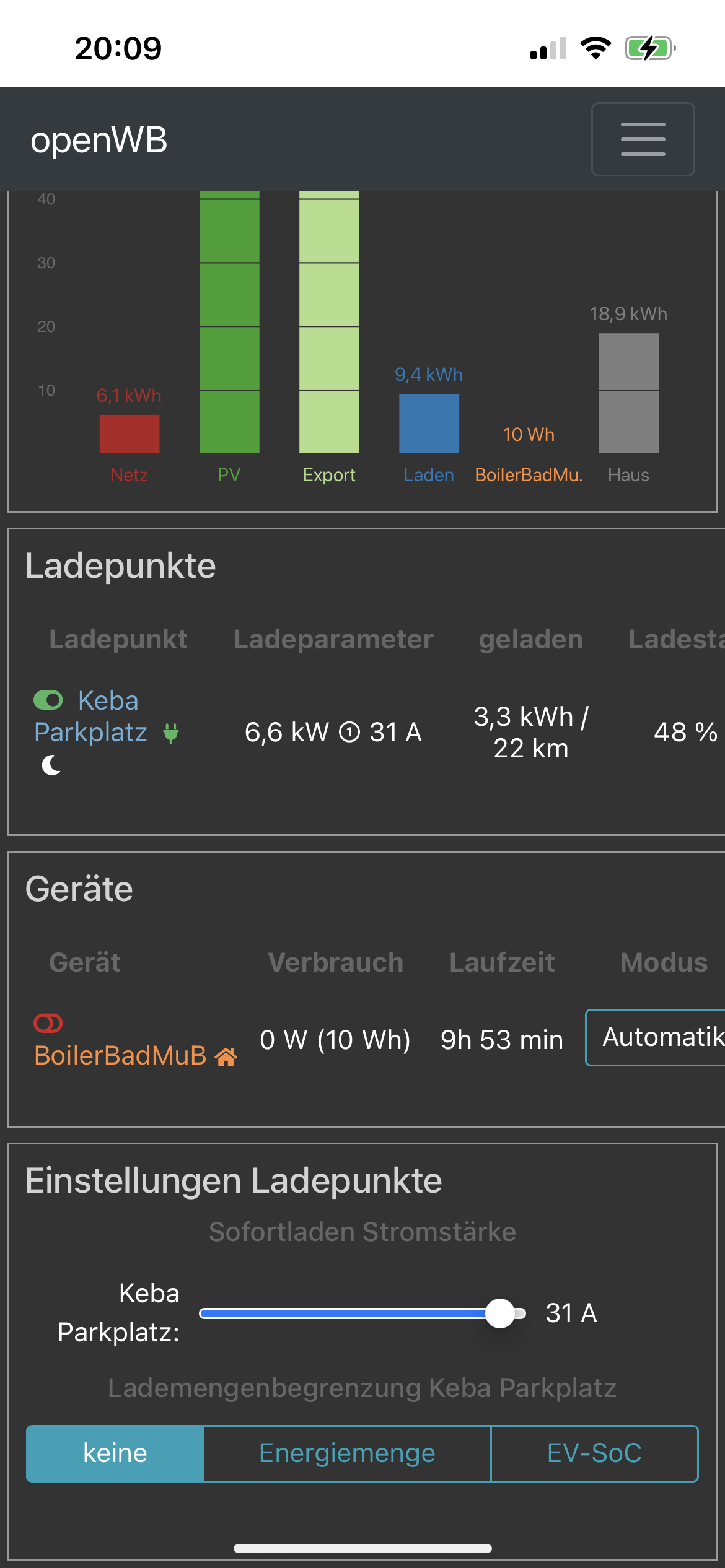Select the keine charge limit option

(115, 1453)
